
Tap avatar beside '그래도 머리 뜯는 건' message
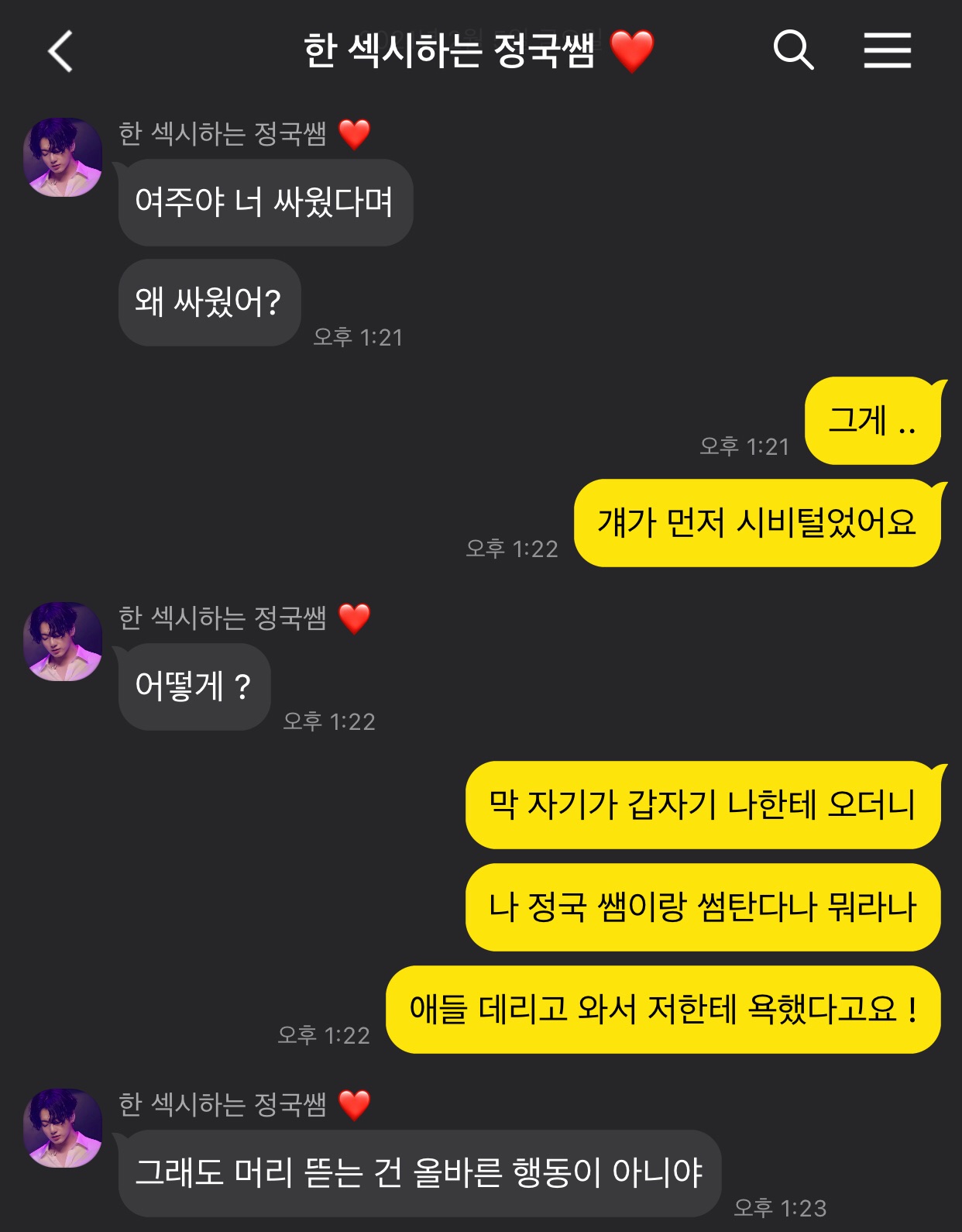(x=63, y=1128)
